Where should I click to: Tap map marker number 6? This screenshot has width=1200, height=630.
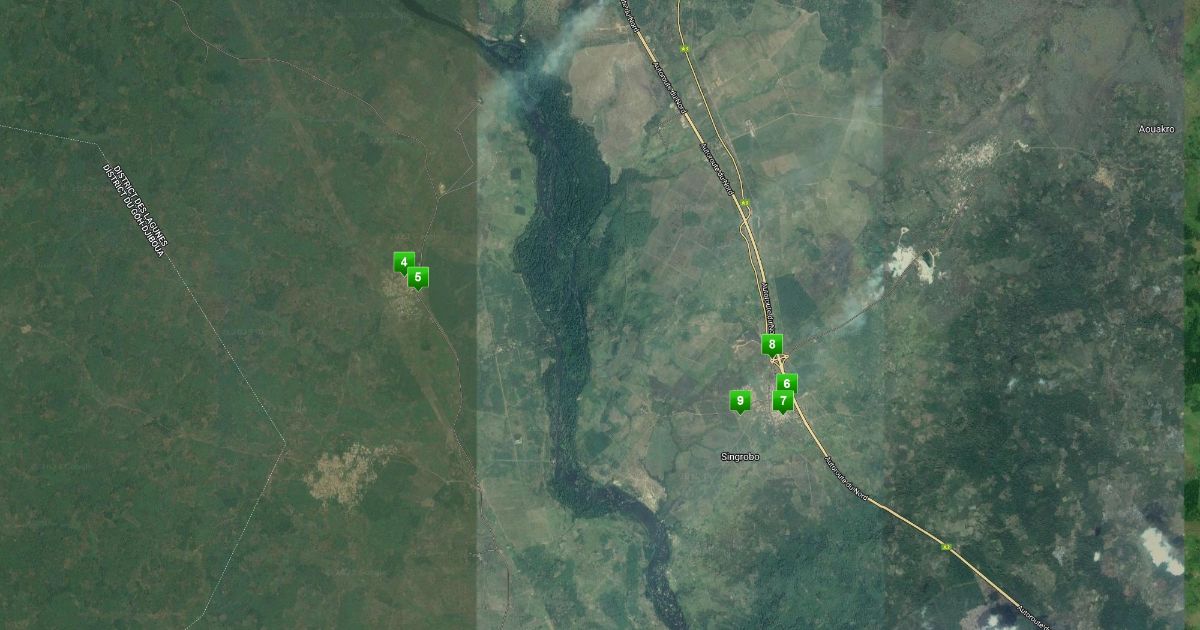[788, 383]
